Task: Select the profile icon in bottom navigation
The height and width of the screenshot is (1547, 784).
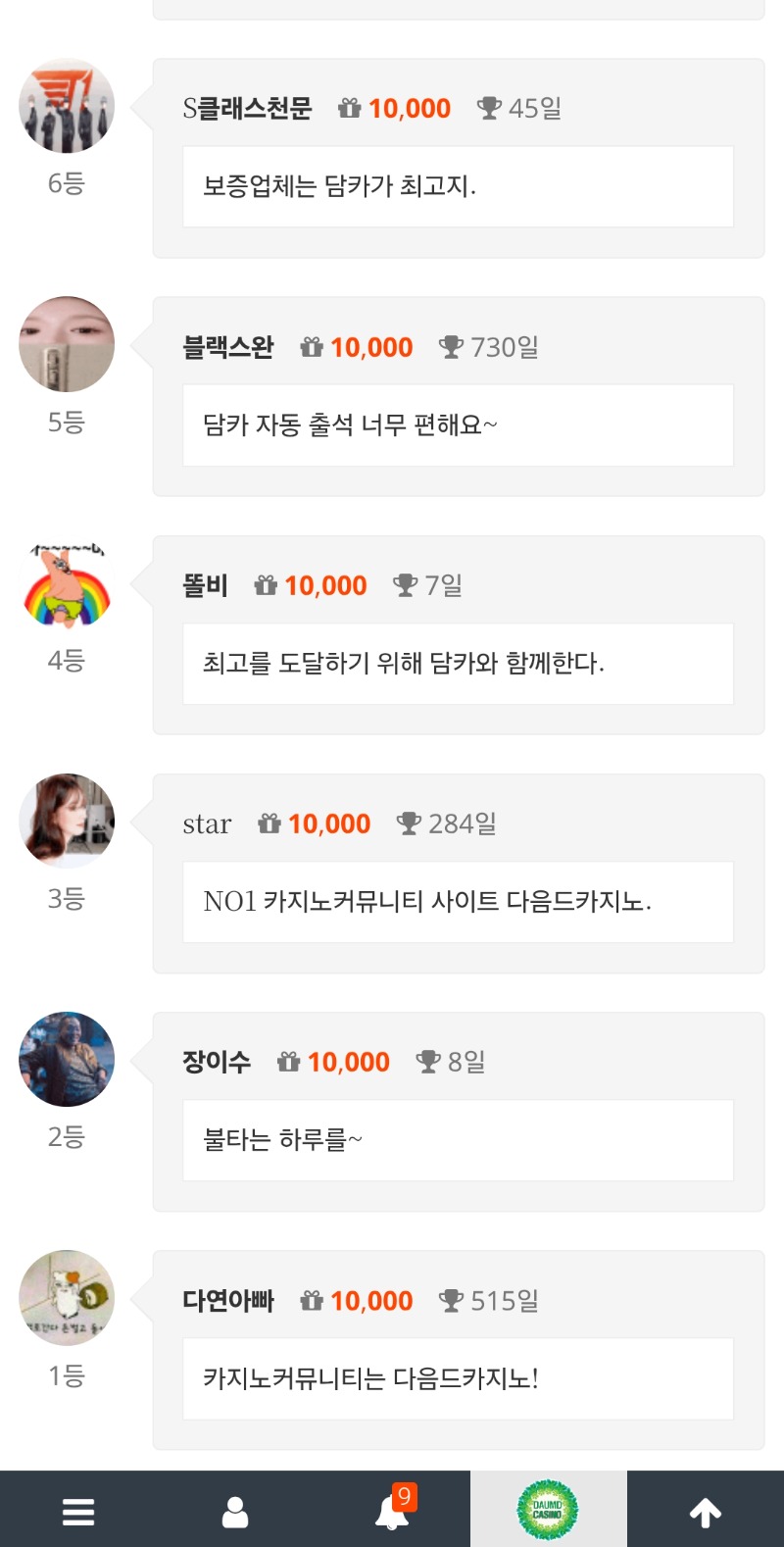Action: tap(234, 1512)
